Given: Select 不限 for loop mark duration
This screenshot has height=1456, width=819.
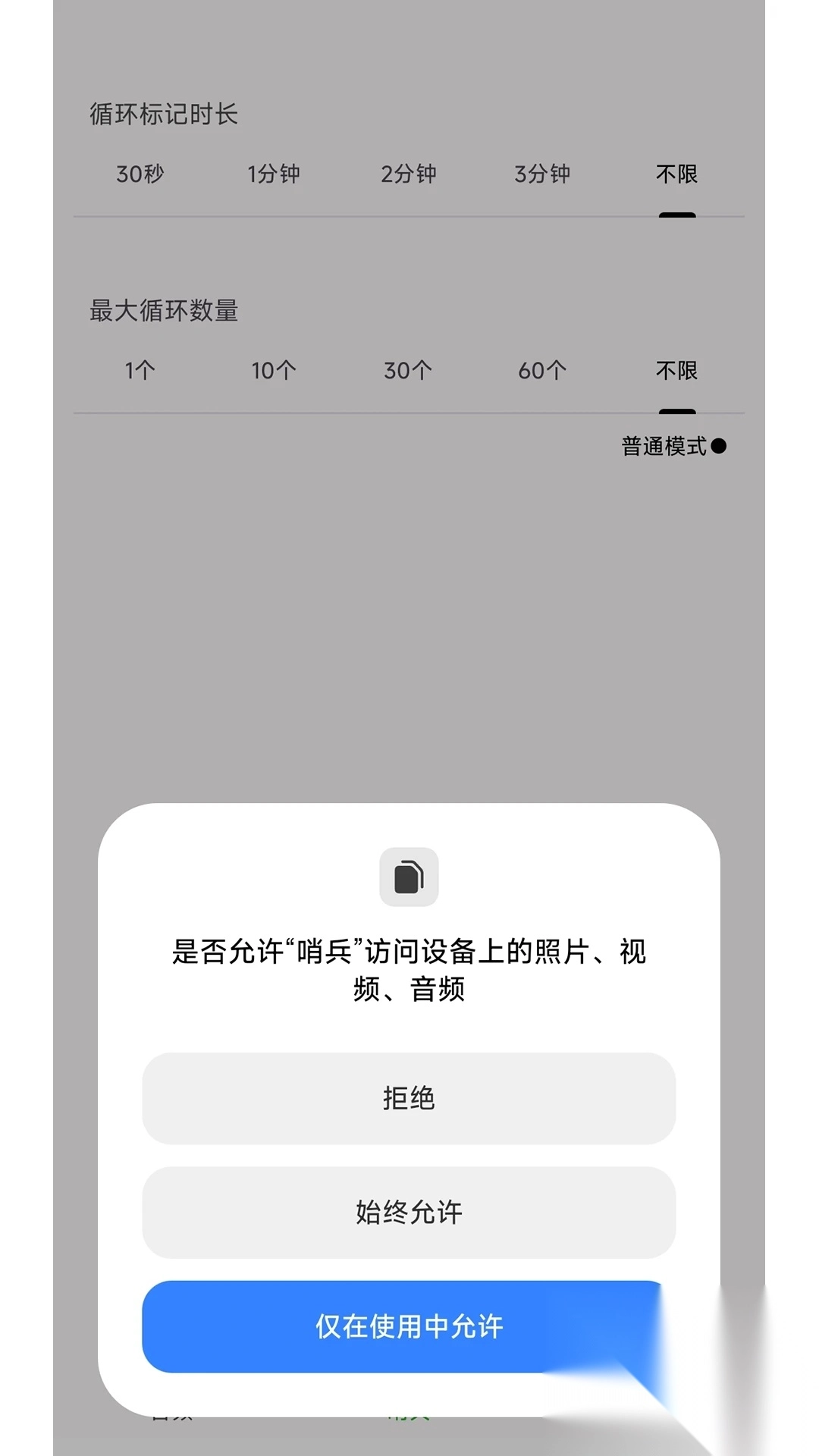Looking at the screenshot, I should tap(676, 174).
